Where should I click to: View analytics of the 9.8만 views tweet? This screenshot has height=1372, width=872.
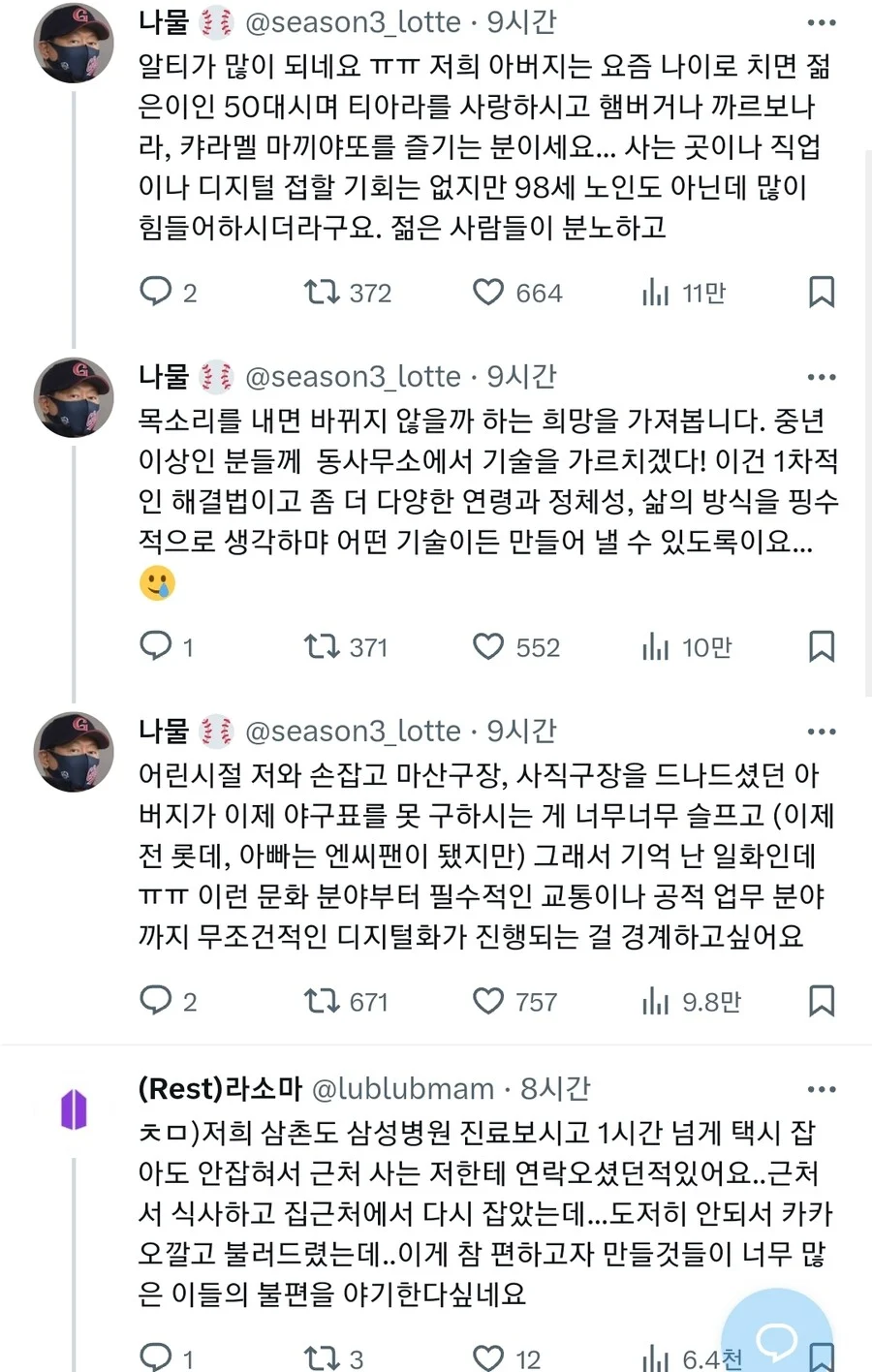pos(656,1001)
